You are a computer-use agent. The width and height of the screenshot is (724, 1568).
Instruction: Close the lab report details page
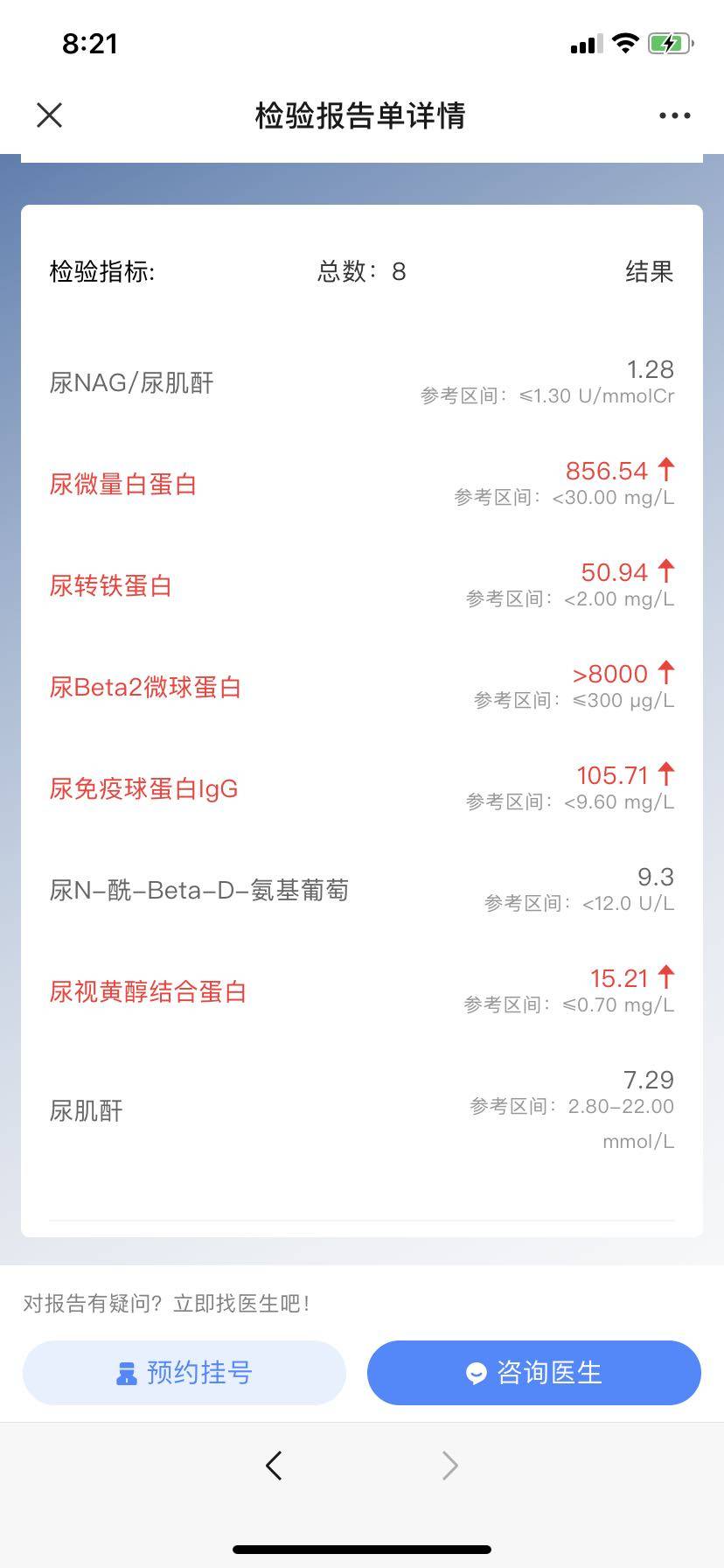coord(50,115)
